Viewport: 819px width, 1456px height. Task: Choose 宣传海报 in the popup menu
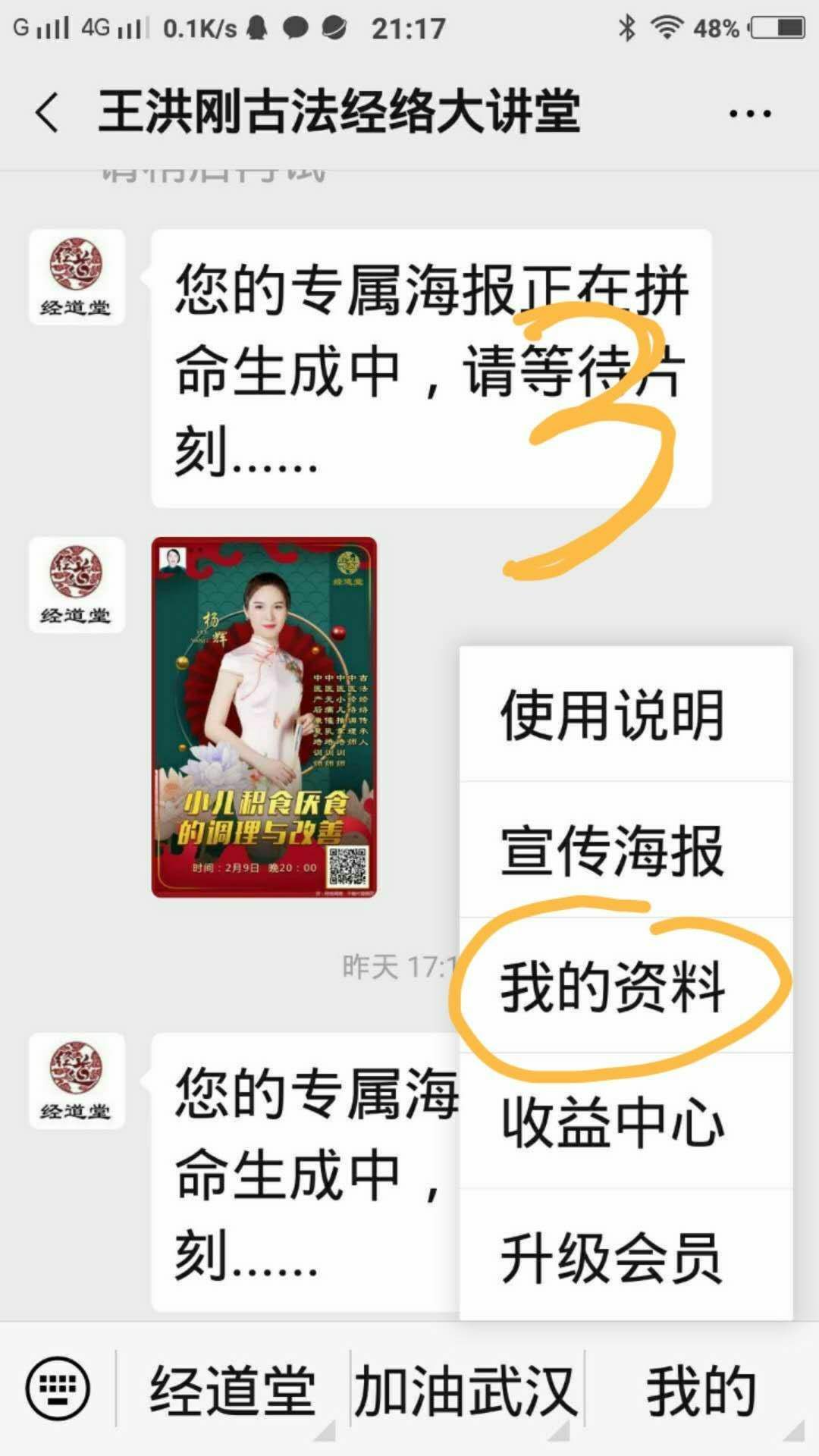click(x=613, y=851)
